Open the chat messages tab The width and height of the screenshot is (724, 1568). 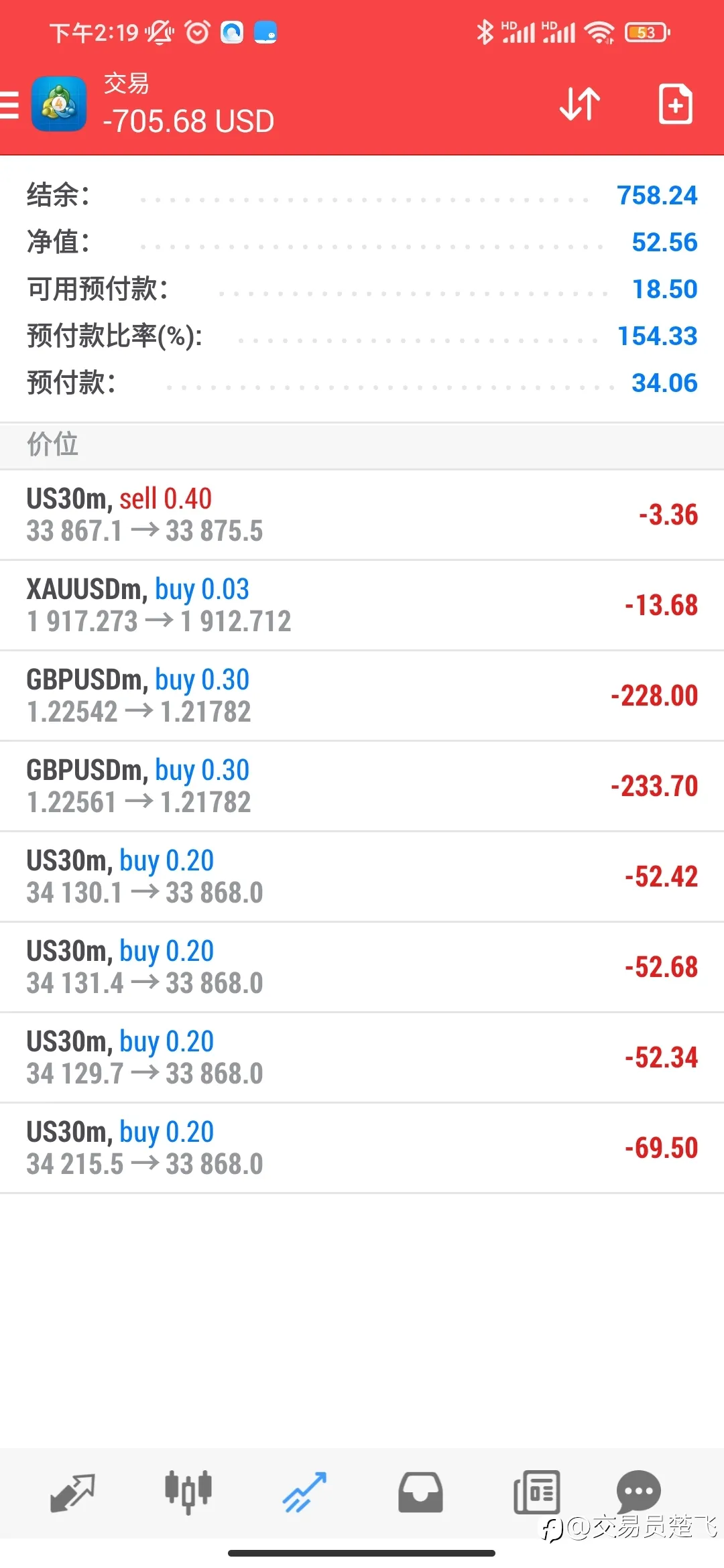click(638, 1491)
